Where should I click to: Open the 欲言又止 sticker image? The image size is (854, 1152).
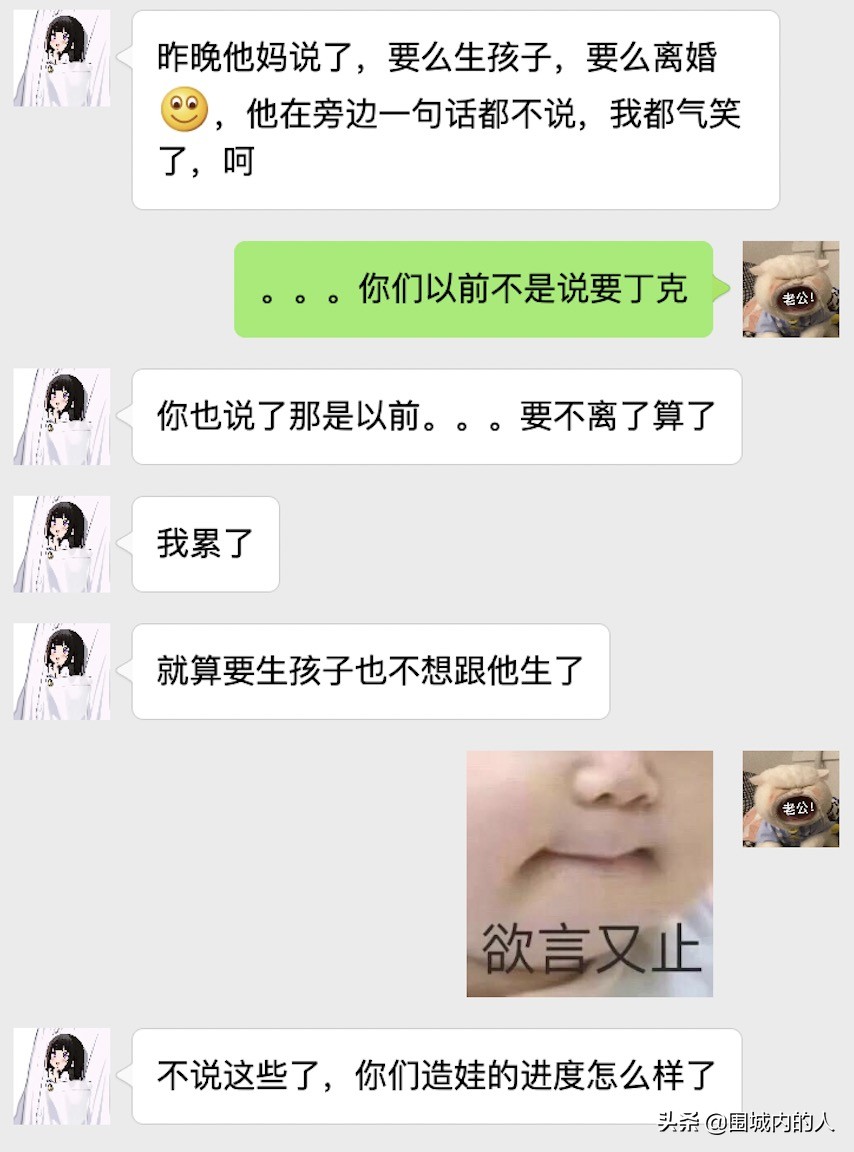589,873
